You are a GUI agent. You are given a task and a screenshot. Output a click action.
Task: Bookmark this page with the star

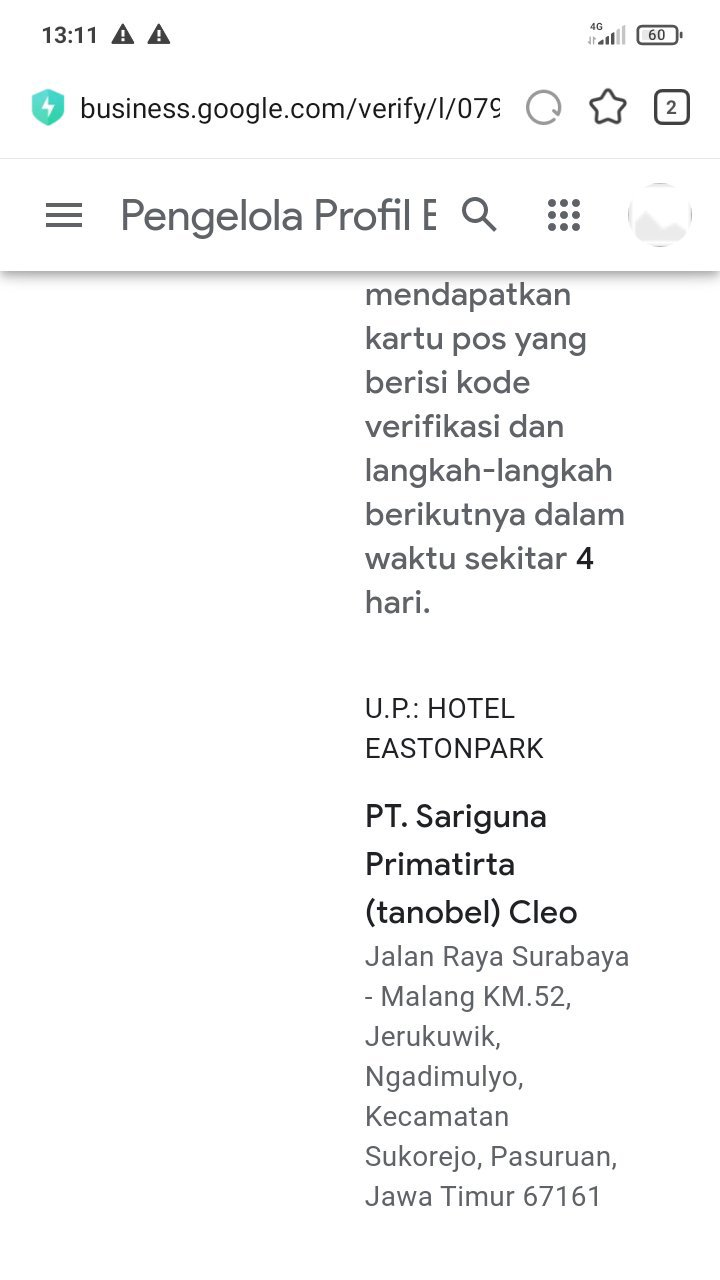(x=607, y=108)
